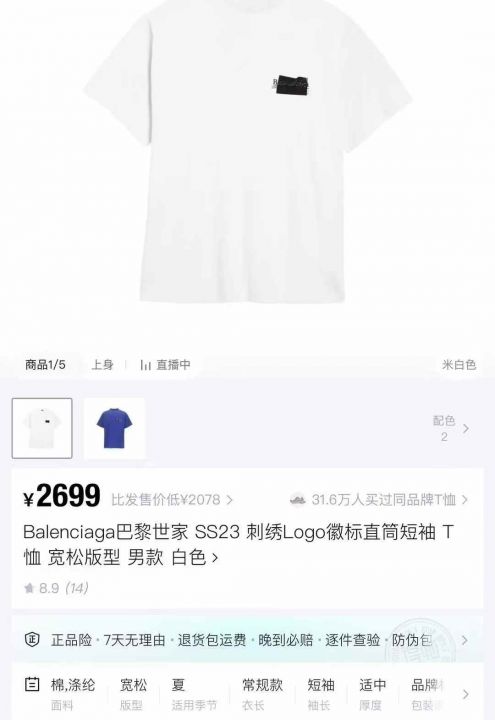Image resolution: width=495 pixels, height=720 pixels.
Task: Switch to the 上身 photos tab
Action: (102, 365)
